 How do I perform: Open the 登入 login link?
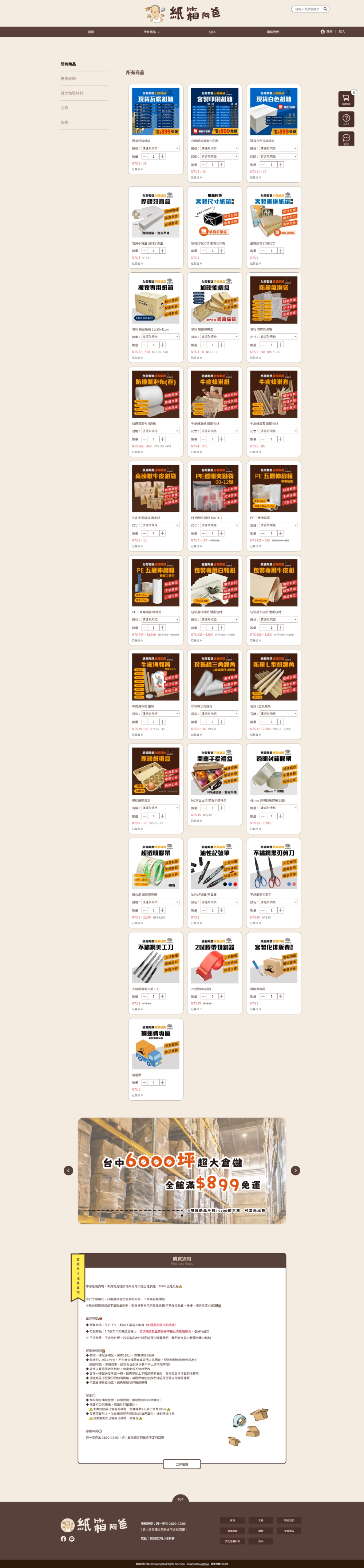[x=341, y=31]
